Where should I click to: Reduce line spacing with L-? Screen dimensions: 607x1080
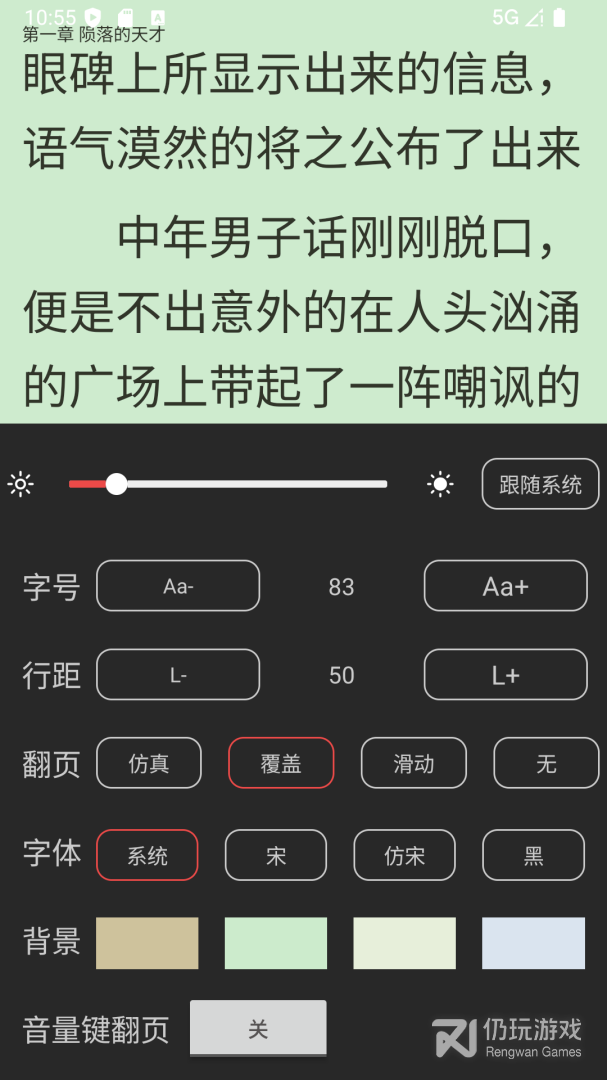click(x=178, y=675)
